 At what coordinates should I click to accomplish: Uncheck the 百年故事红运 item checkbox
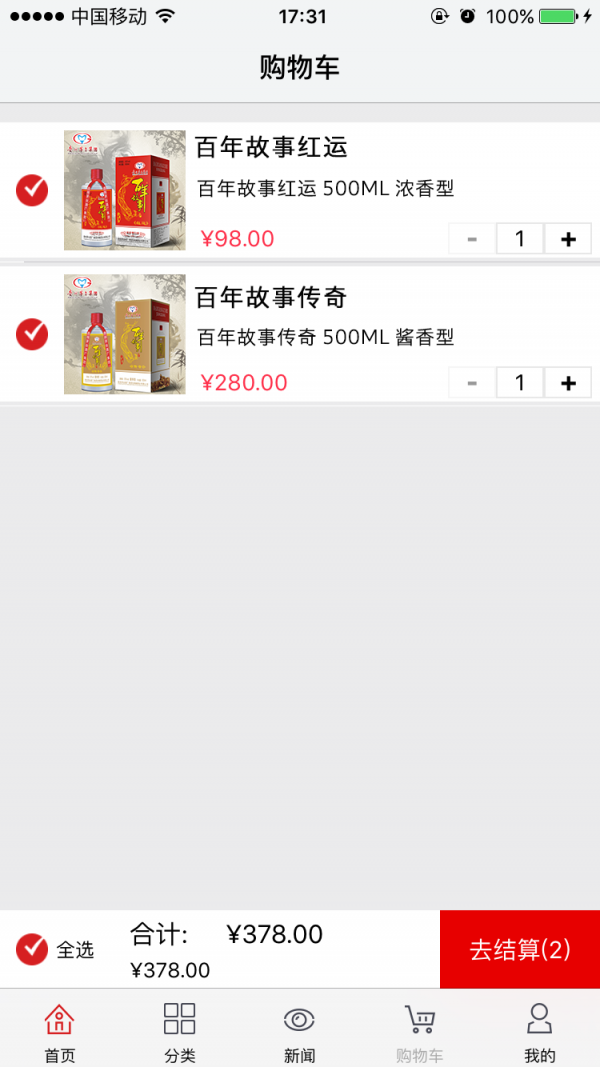[32, 190]
